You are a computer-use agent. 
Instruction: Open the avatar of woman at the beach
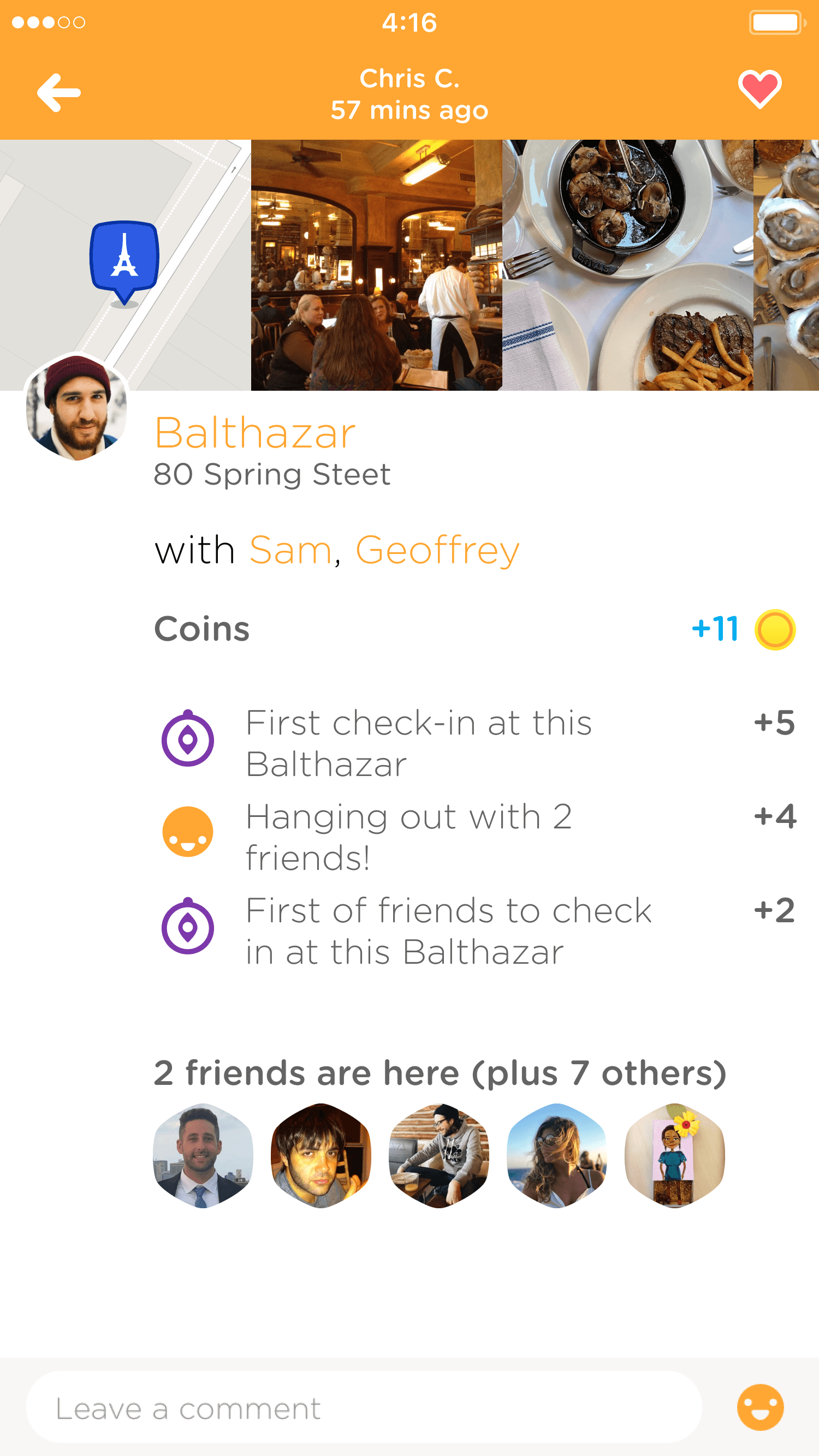pos(556,1155)
